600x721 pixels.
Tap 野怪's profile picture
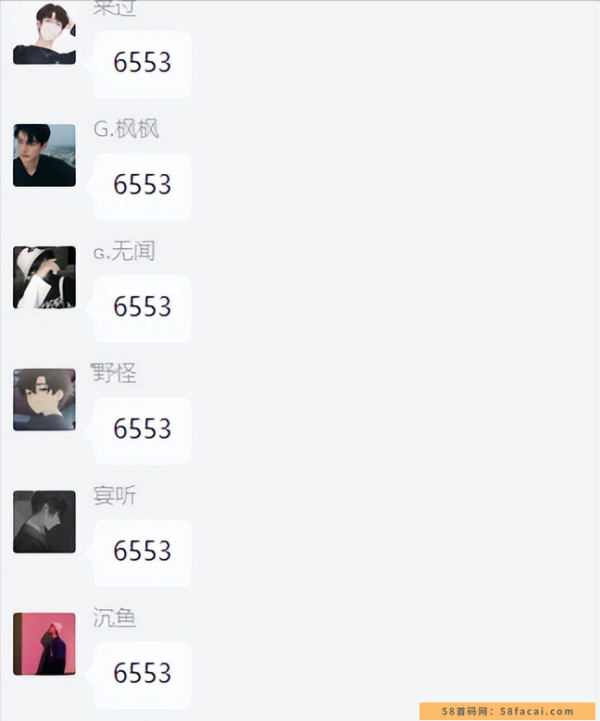tap(44, 399)
